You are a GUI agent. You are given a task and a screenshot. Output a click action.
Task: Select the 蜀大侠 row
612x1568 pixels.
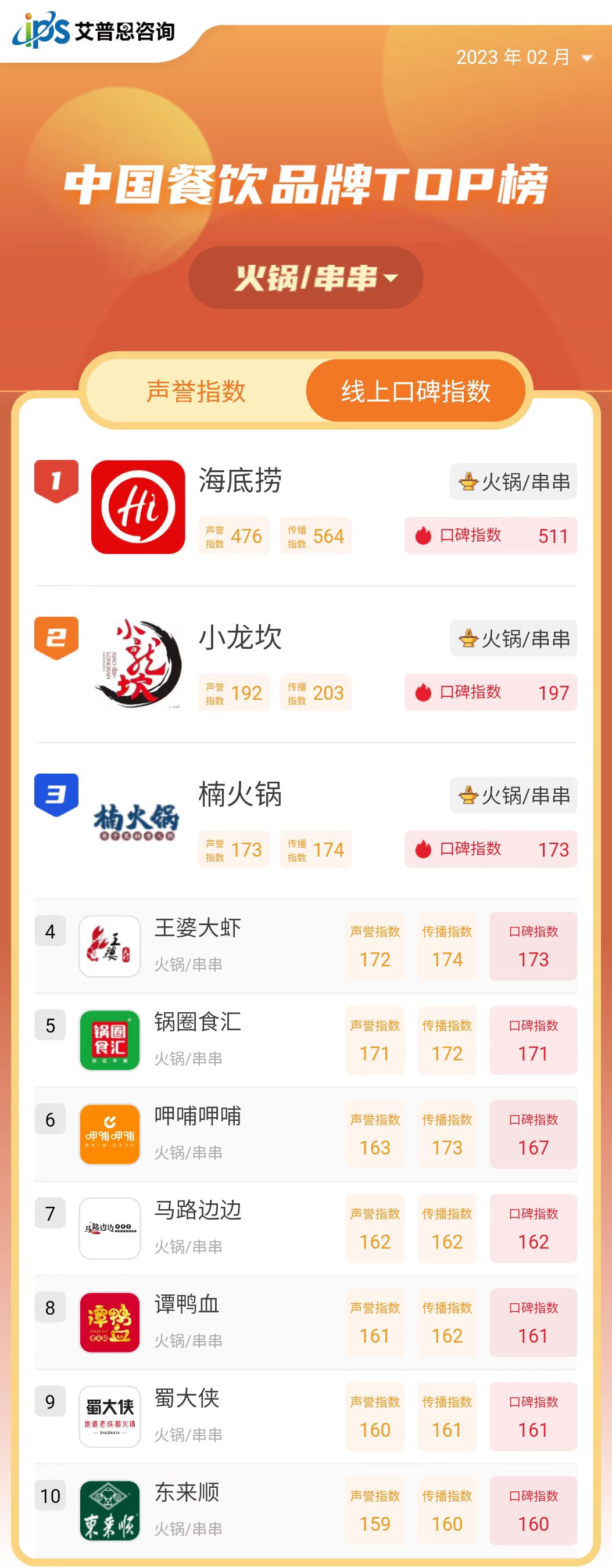pyautogui.click(x=187, y=1416)
